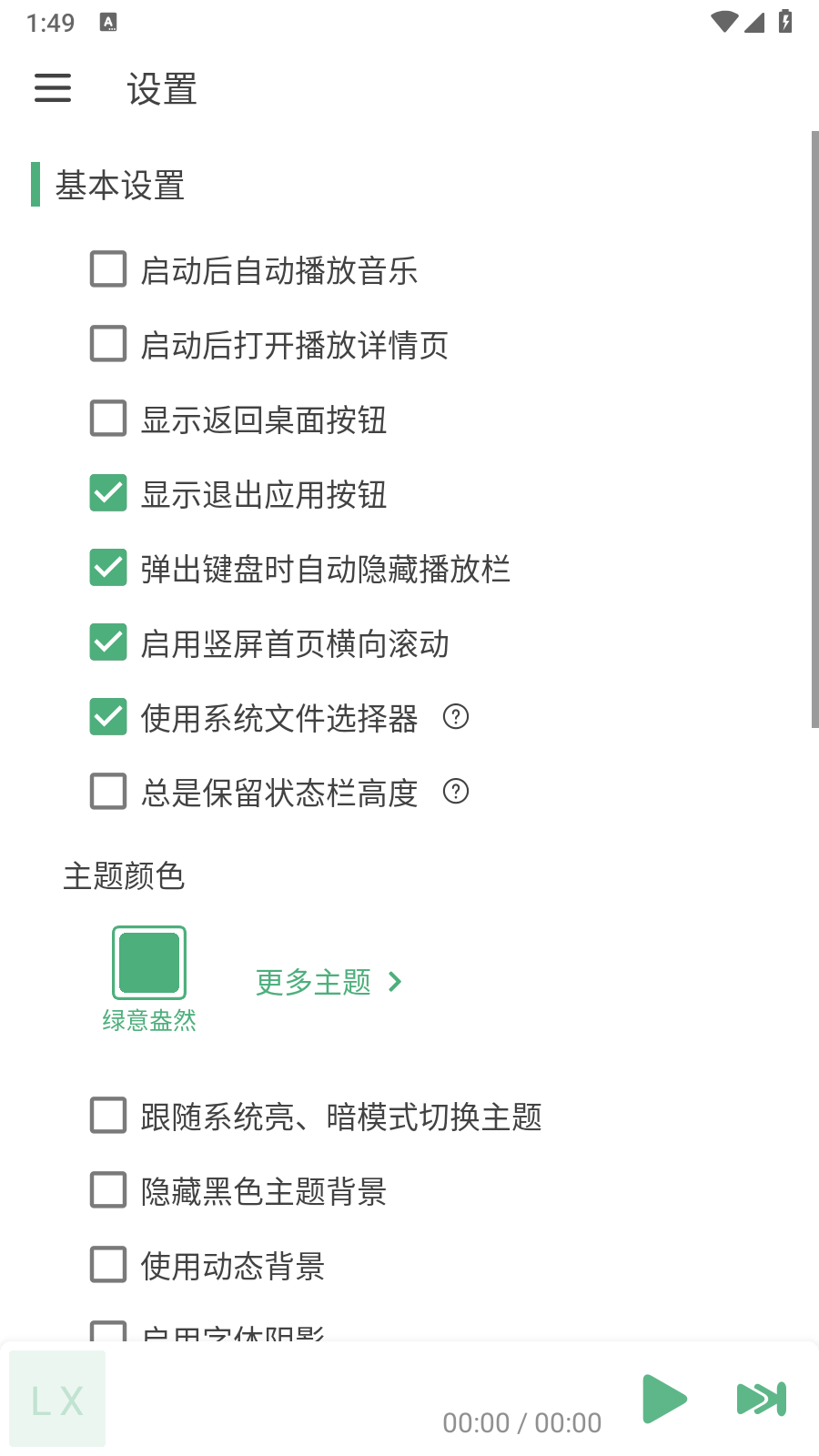Image resolution: width=819 pixels, height=1456 pixels.
Task: Enable 启动后自动播放音乐 checkbox
Action: click(x=107, y=269)
